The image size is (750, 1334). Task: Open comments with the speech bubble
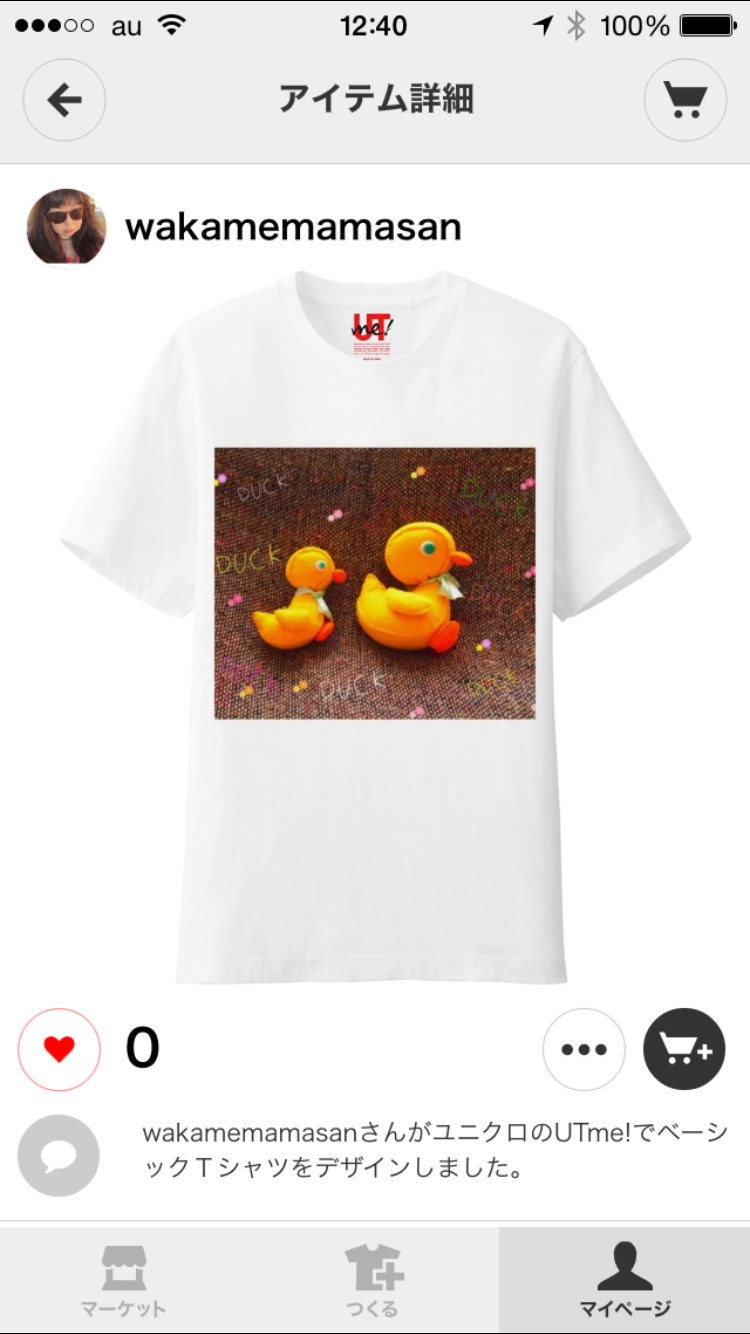pos(59,1155)
